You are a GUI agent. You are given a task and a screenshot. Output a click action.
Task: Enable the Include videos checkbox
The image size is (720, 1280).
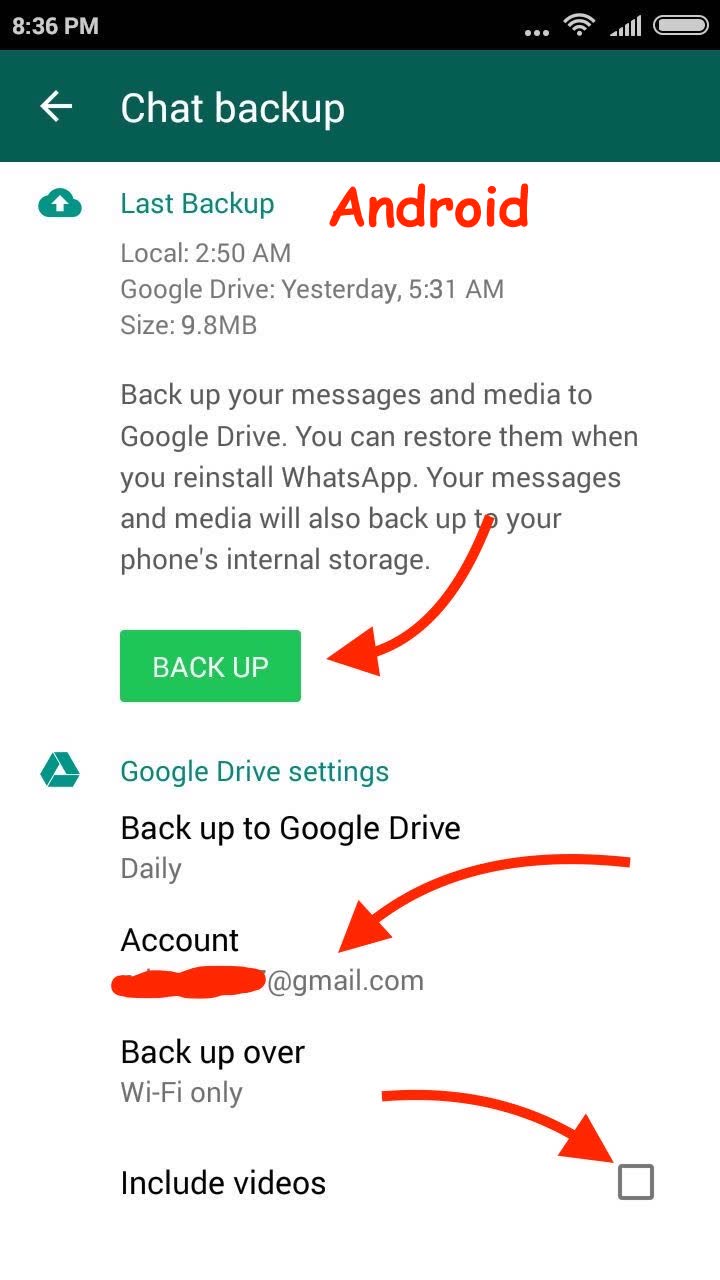point(635,1182)
